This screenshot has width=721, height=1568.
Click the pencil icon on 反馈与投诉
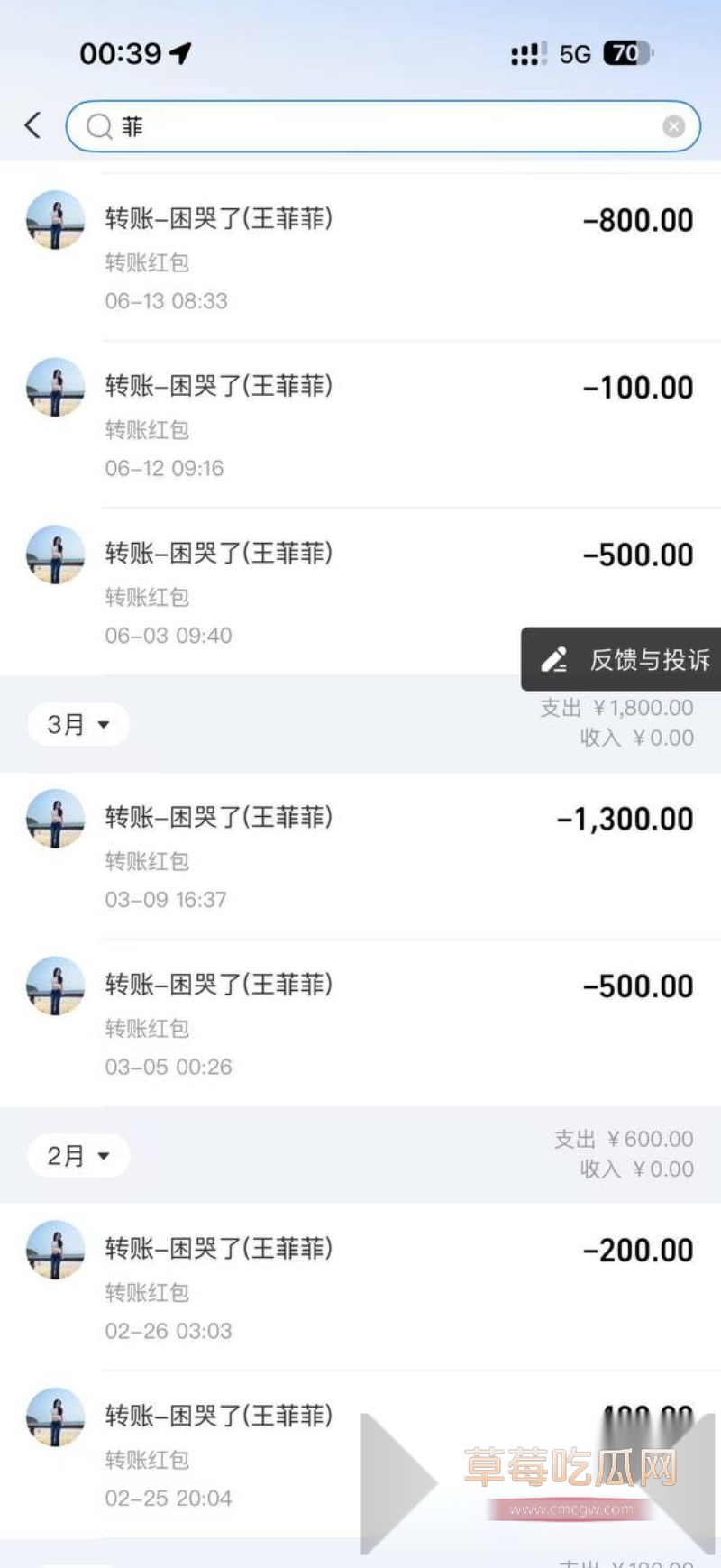point(555,659)
